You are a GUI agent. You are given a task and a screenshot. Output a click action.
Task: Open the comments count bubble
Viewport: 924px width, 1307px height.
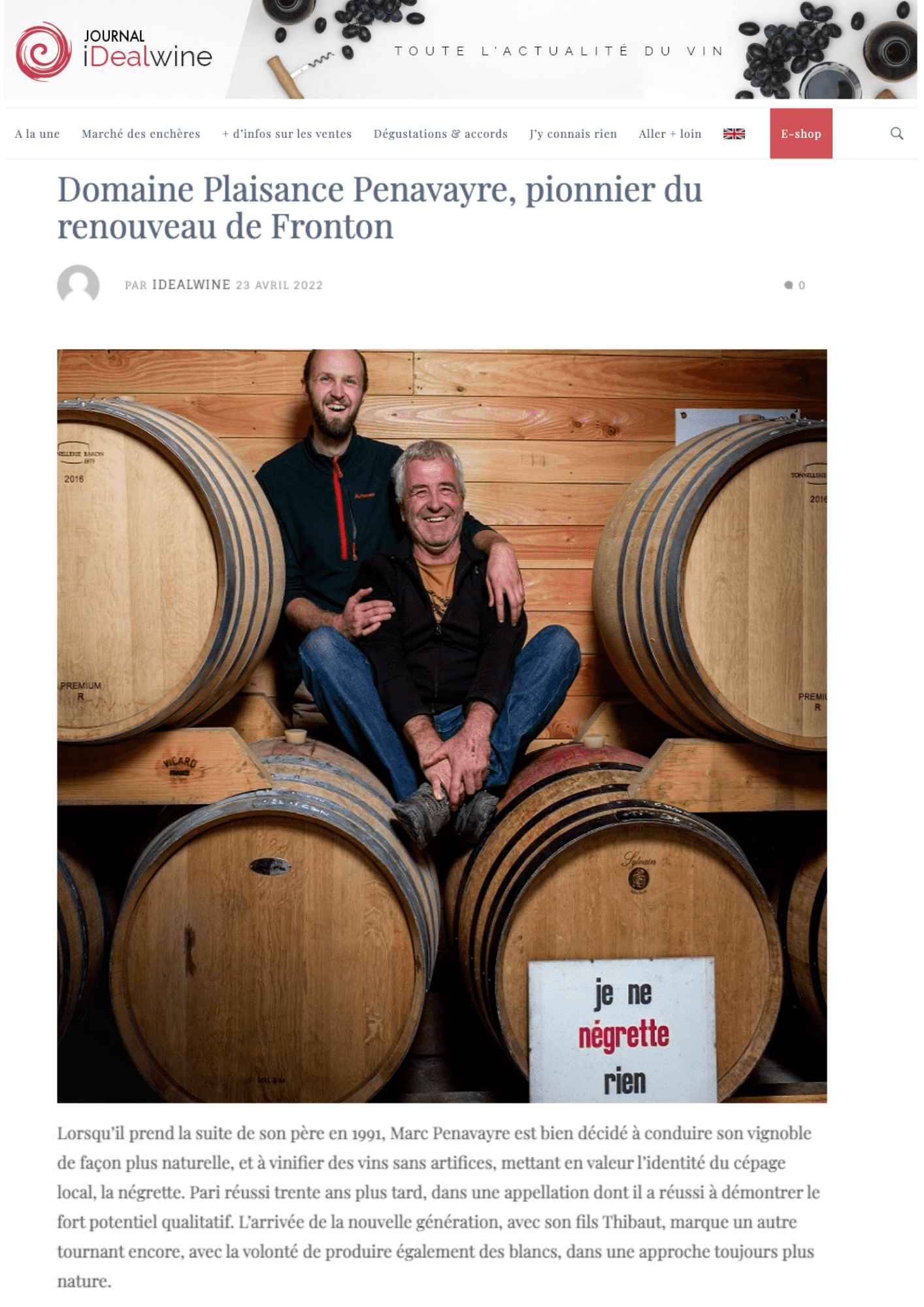tap(794, 285)
